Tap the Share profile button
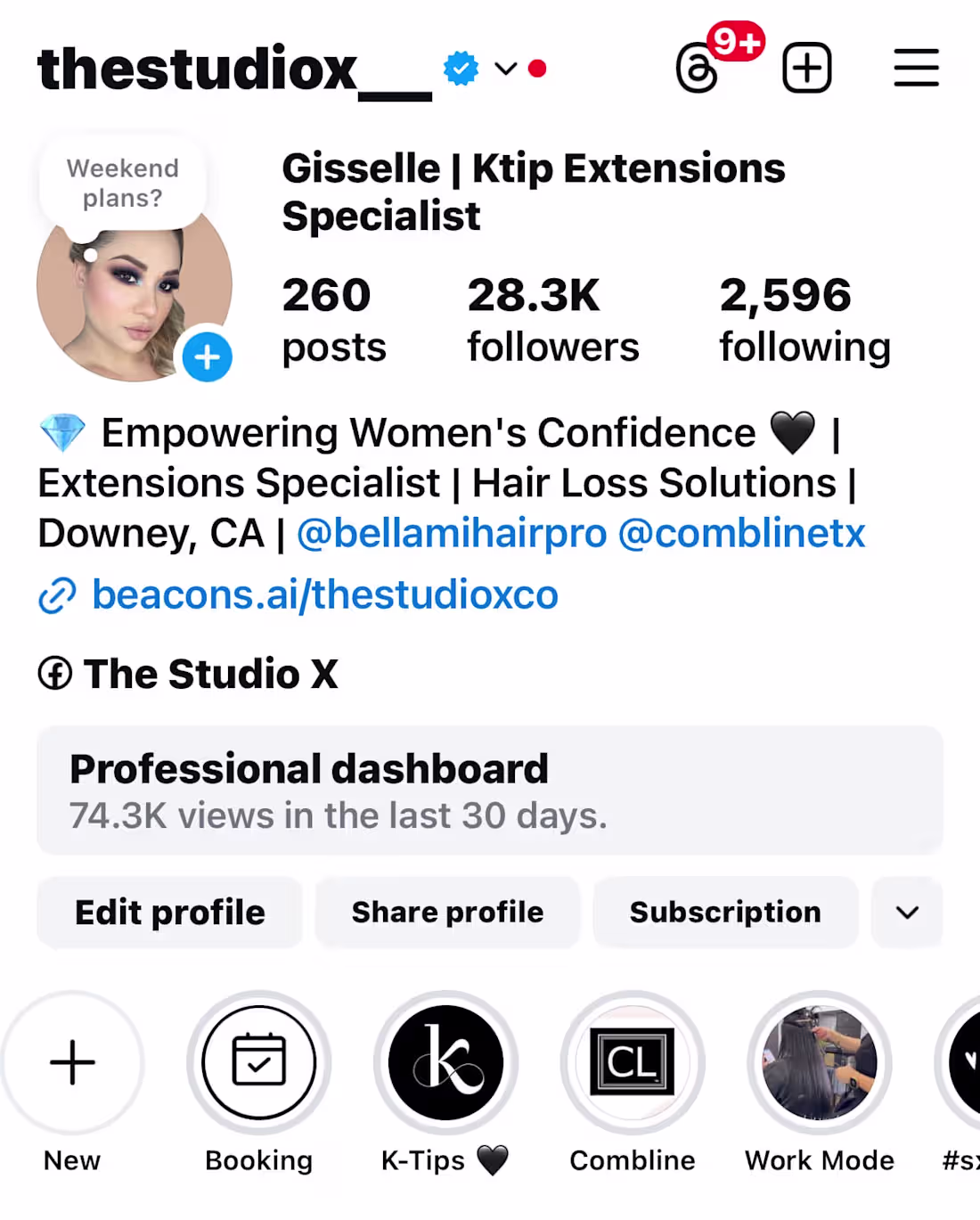 (x=447, y=913)
